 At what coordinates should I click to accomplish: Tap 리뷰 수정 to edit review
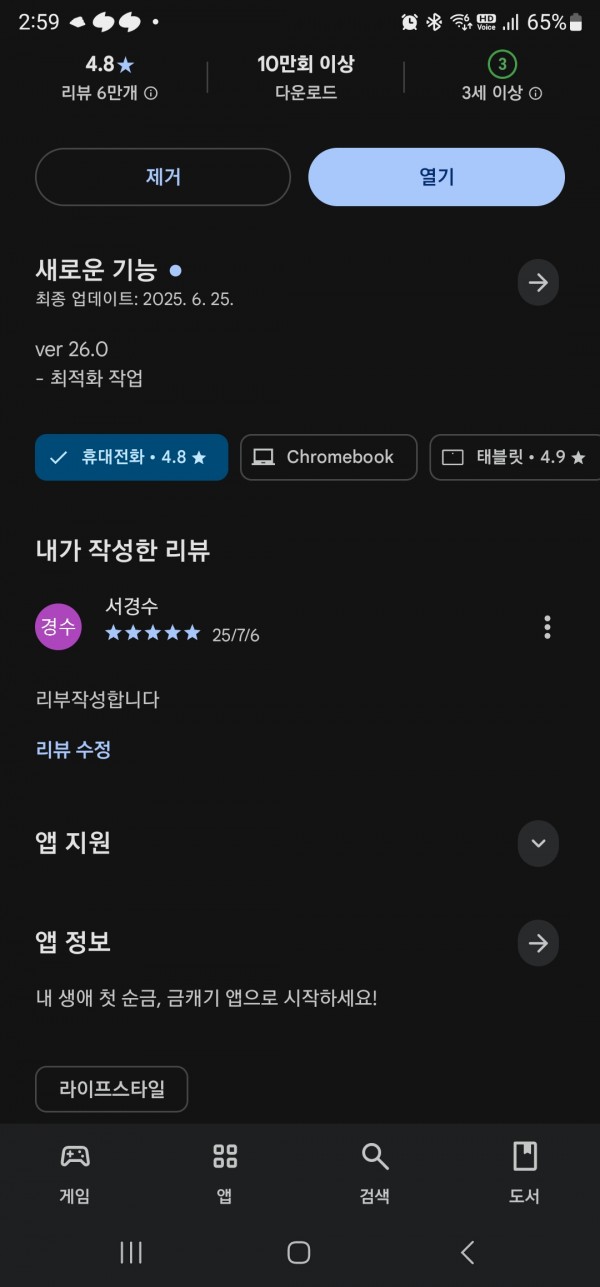(x=73, y=750)
